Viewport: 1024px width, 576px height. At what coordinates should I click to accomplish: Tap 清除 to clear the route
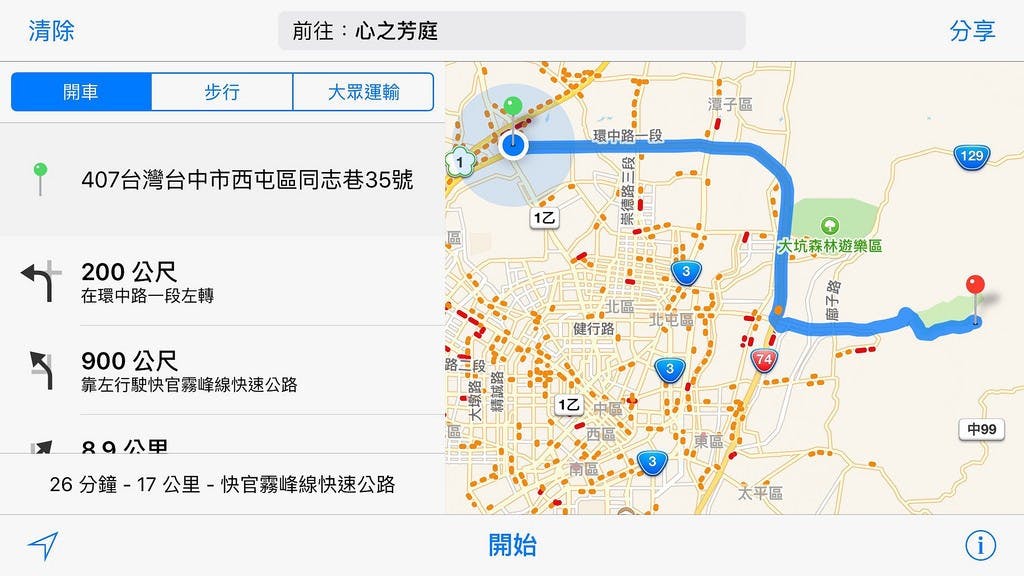pyautogui.click(x=51, y=30)
